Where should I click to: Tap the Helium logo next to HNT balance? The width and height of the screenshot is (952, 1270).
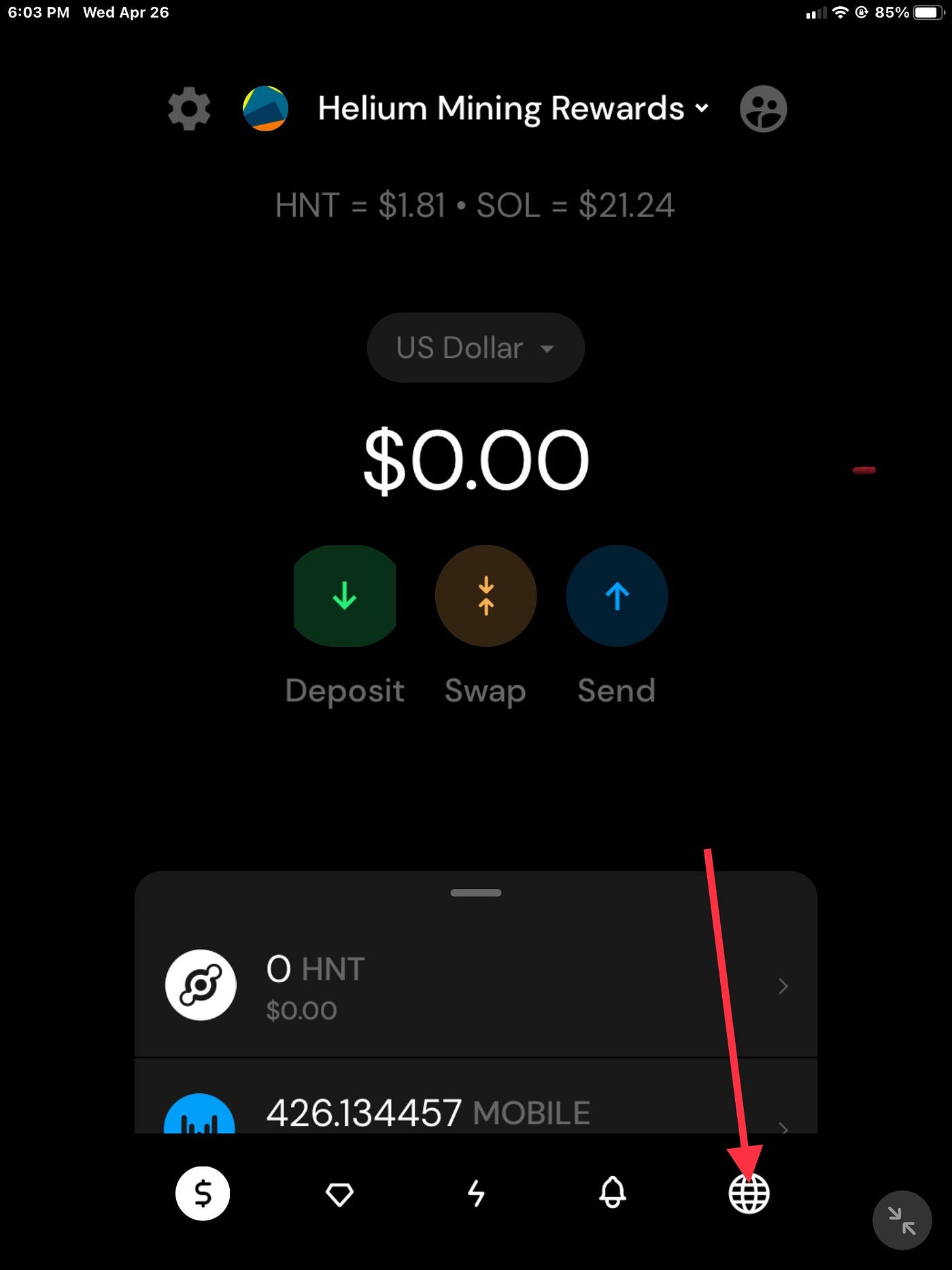(x=200, y=986)
